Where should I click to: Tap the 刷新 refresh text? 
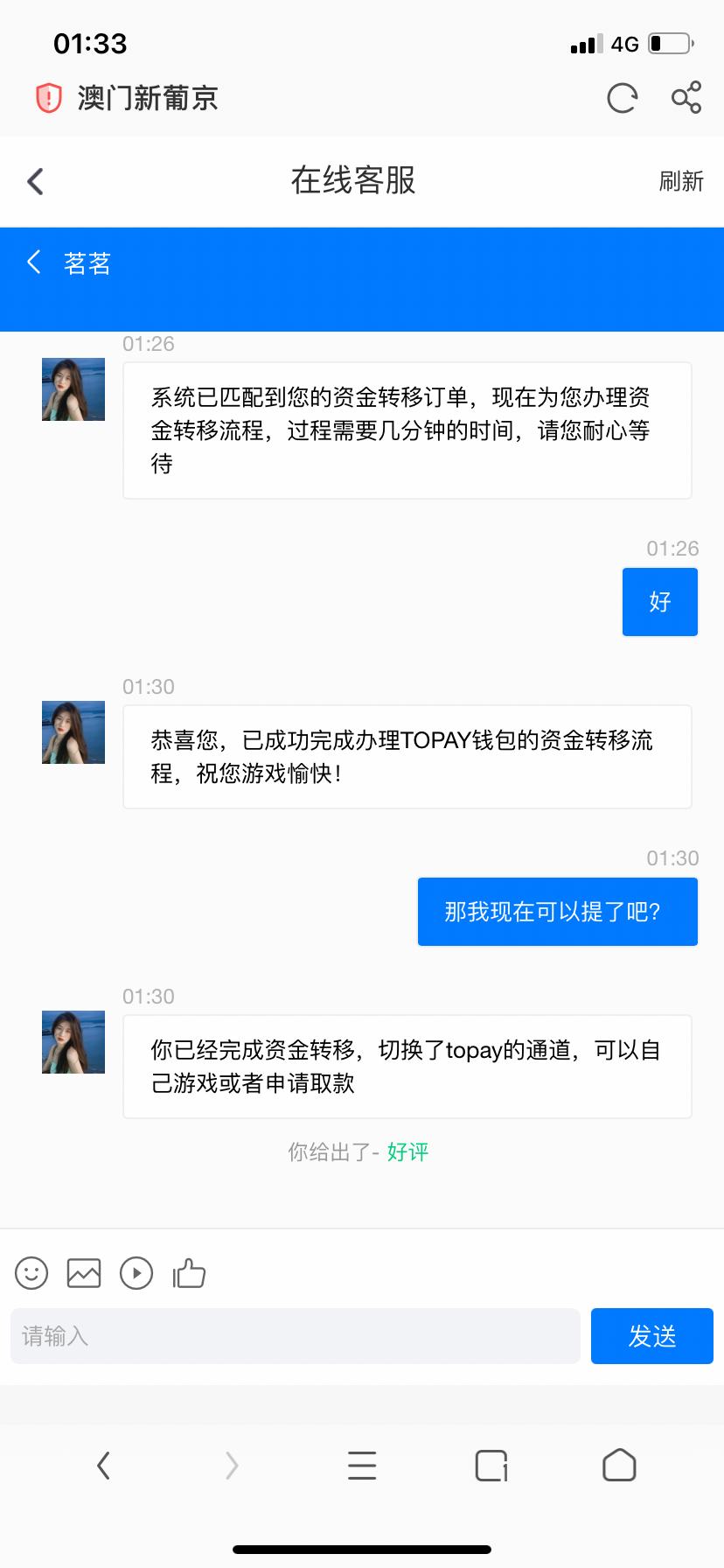681,181
